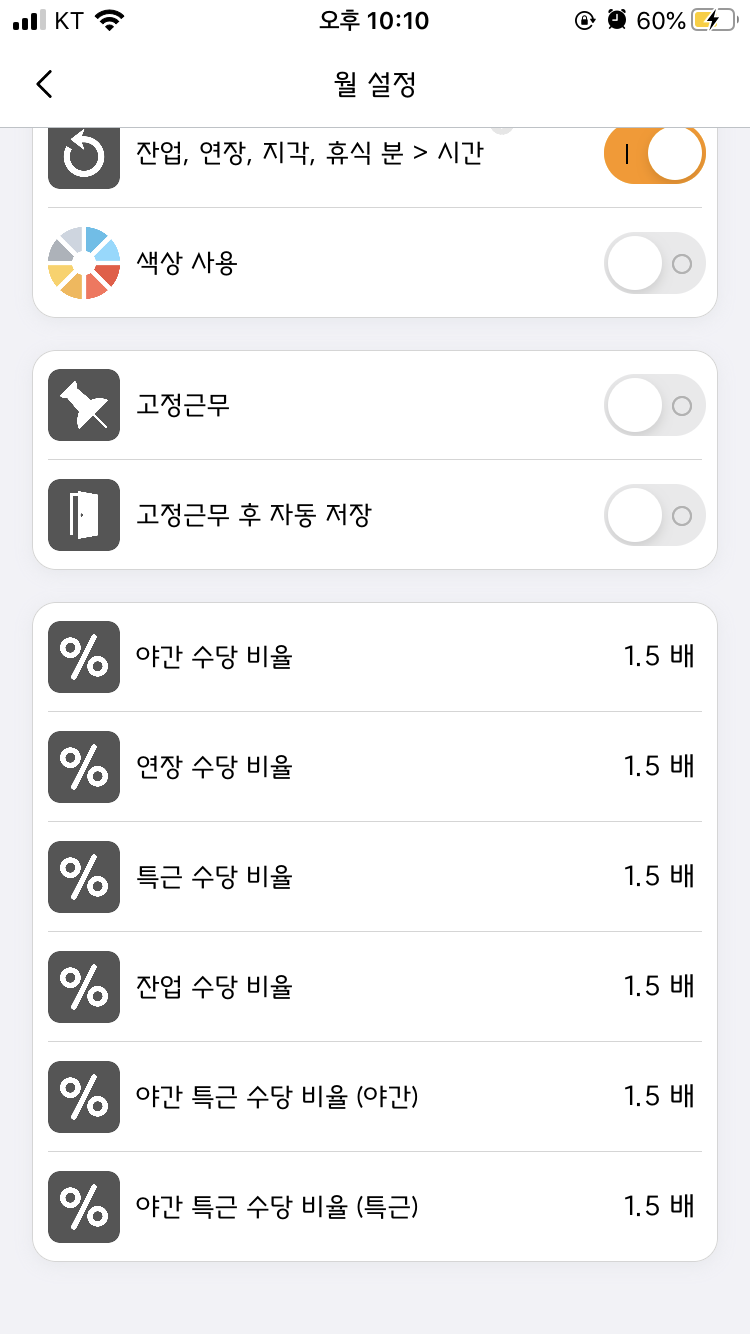Click the percent icon for 잔업 수당 비율
Screen dimensions: 750x1334
pyautogui.click(x=84, y=987)
